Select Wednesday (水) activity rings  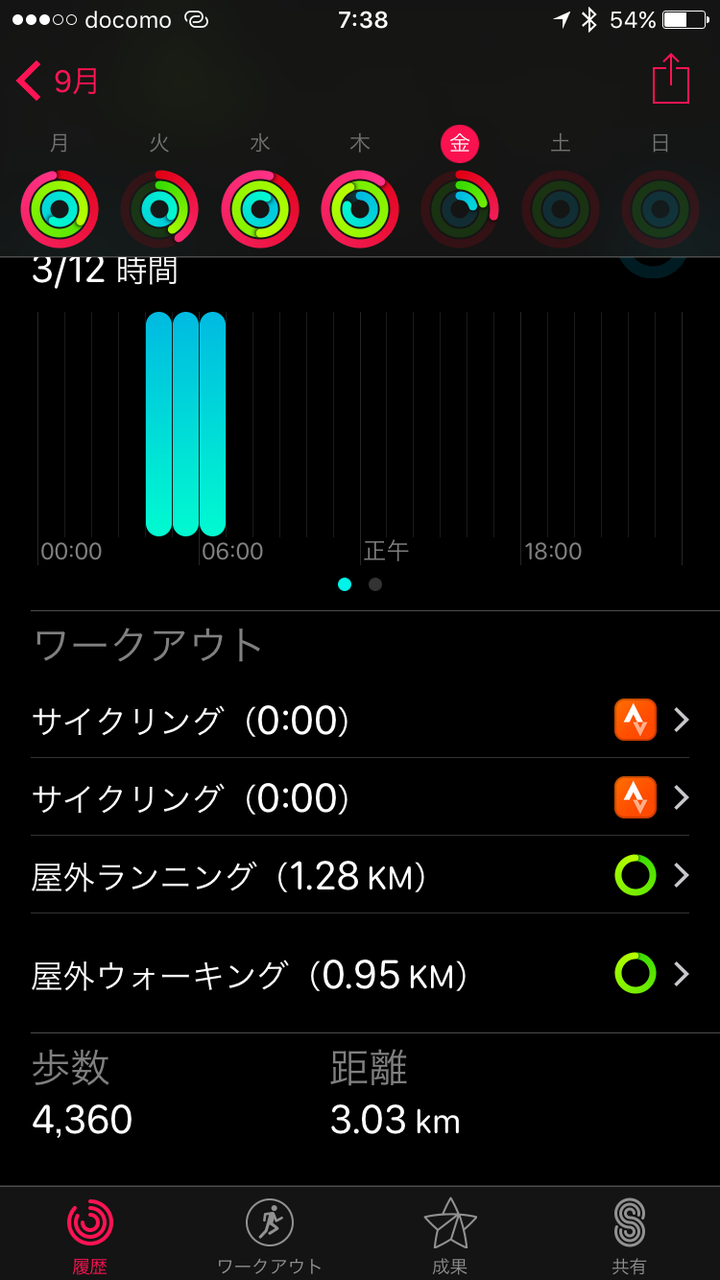(x=260, y=209)
